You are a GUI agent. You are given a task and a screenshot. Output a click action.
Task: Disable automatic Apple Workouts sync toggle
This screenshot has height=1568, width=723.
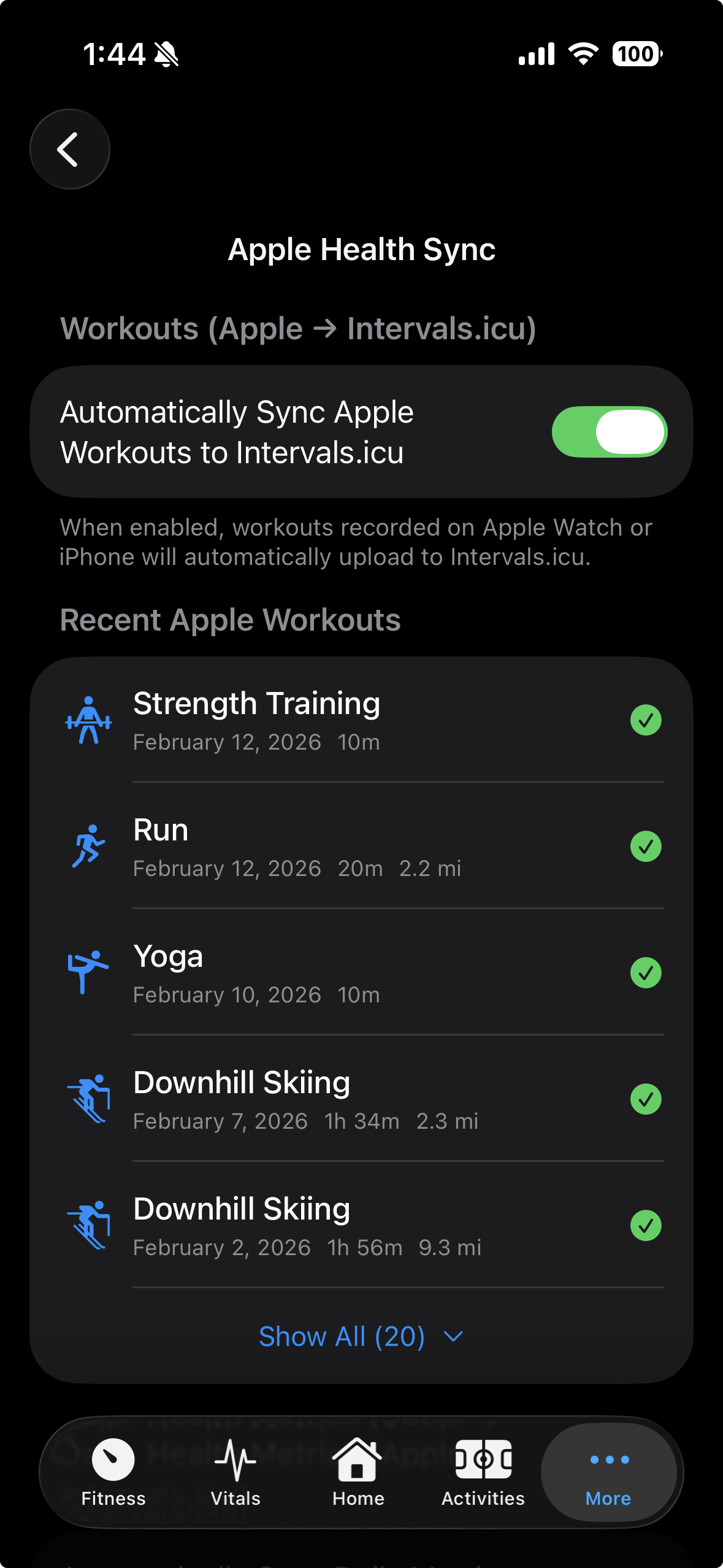[609, 432]
